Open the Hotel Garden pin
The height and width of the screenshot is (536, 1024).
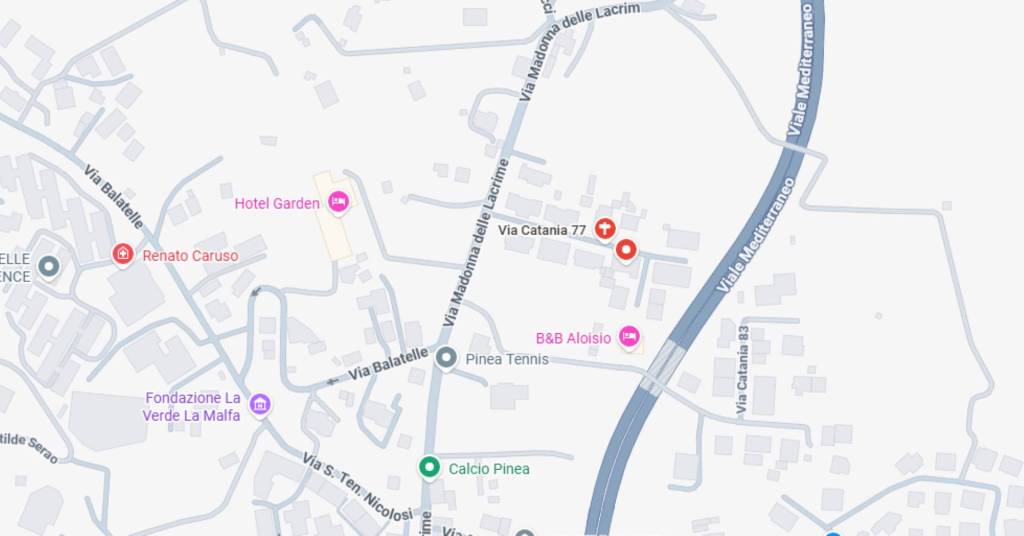point(338,203)
